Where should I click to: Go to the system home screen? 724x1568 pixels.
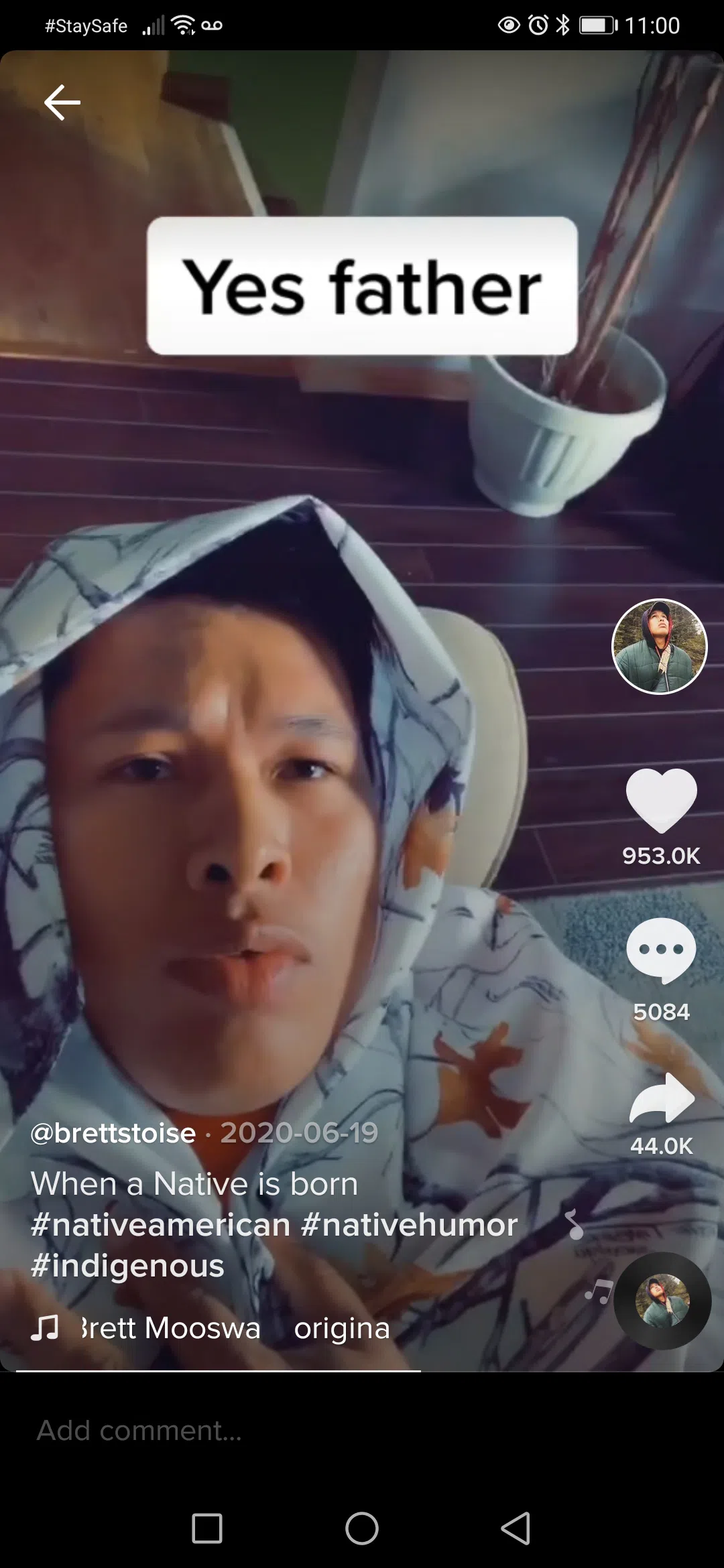coord(362,1528)
